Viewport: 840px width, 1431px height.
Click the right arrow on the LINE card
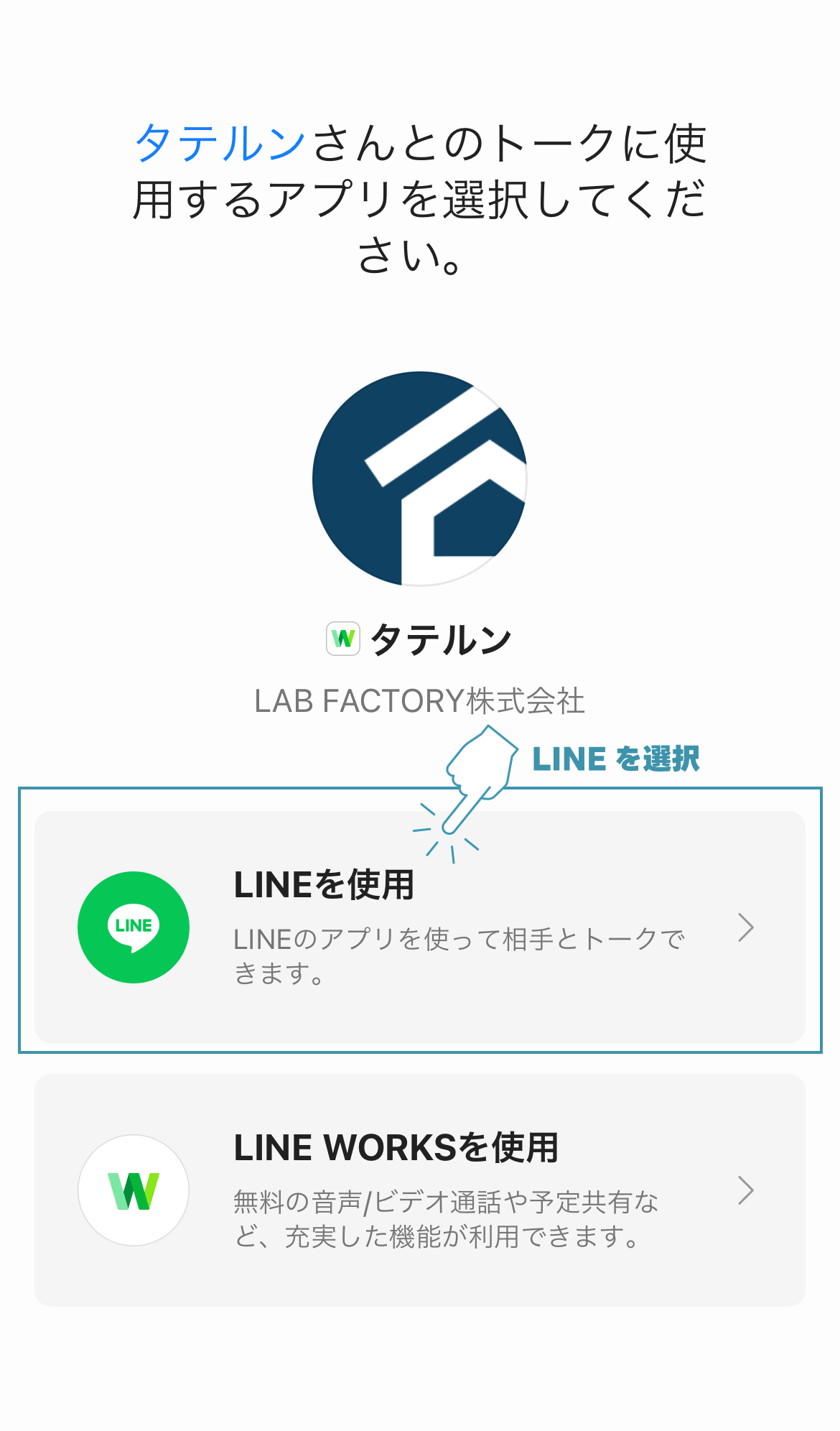point(748,927)
